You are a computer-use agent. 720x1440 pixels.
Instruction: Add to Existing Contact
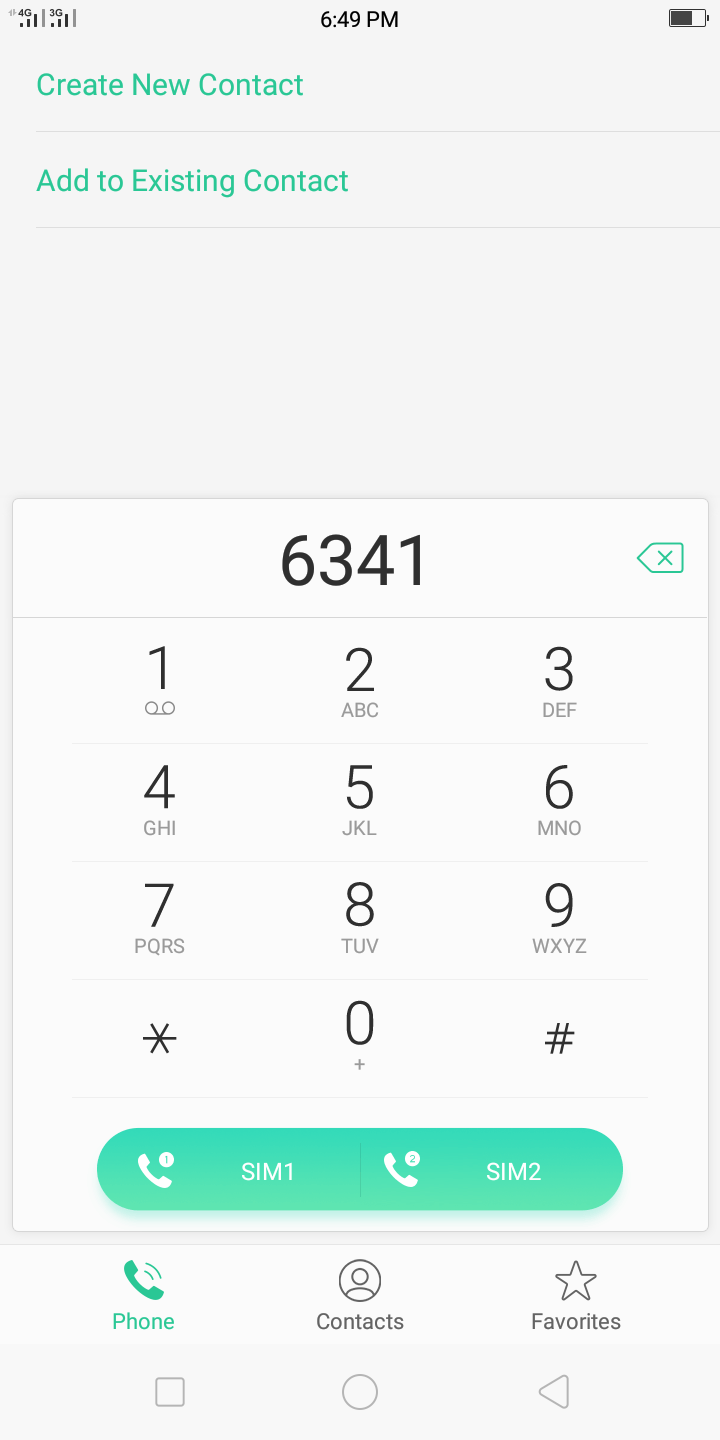(x=192, y=181)
